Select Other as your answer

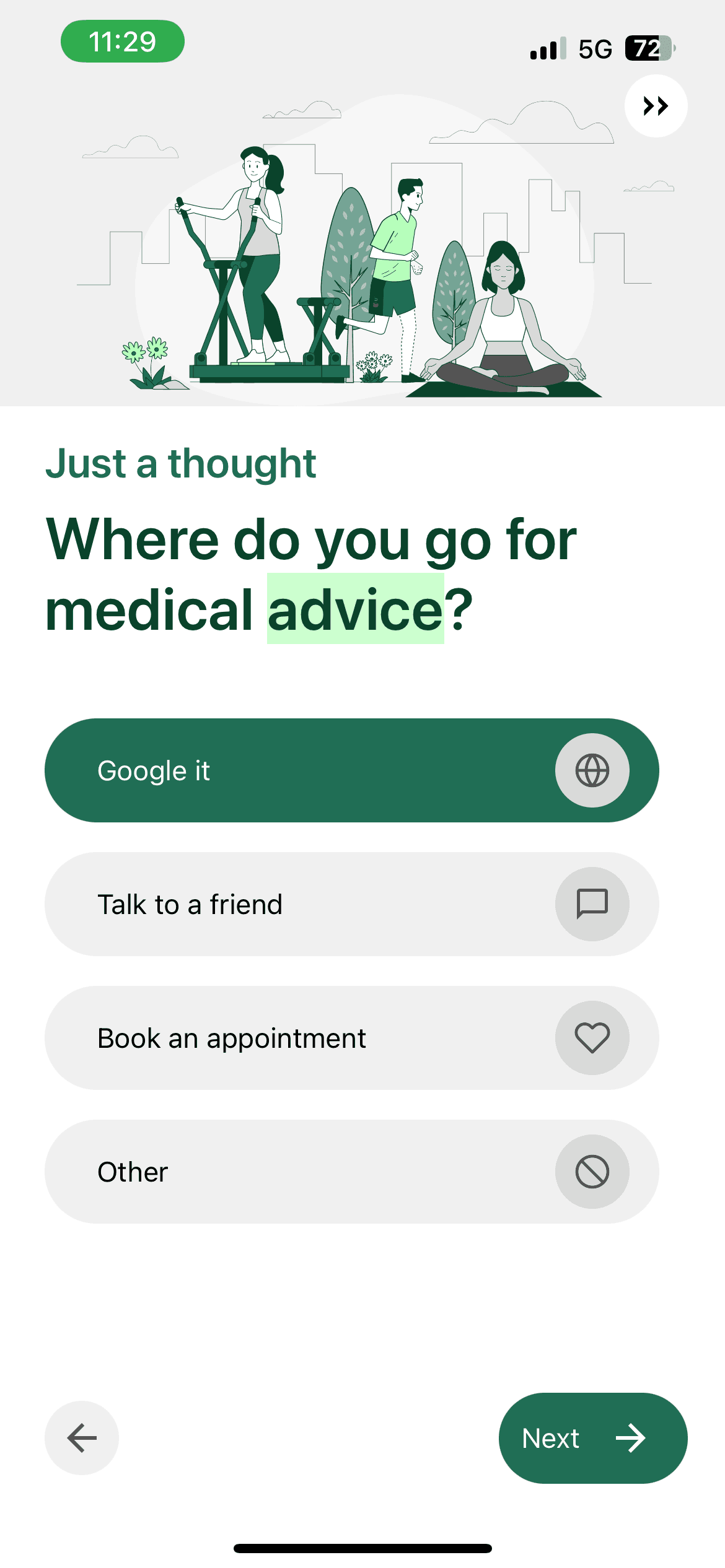351,1172
